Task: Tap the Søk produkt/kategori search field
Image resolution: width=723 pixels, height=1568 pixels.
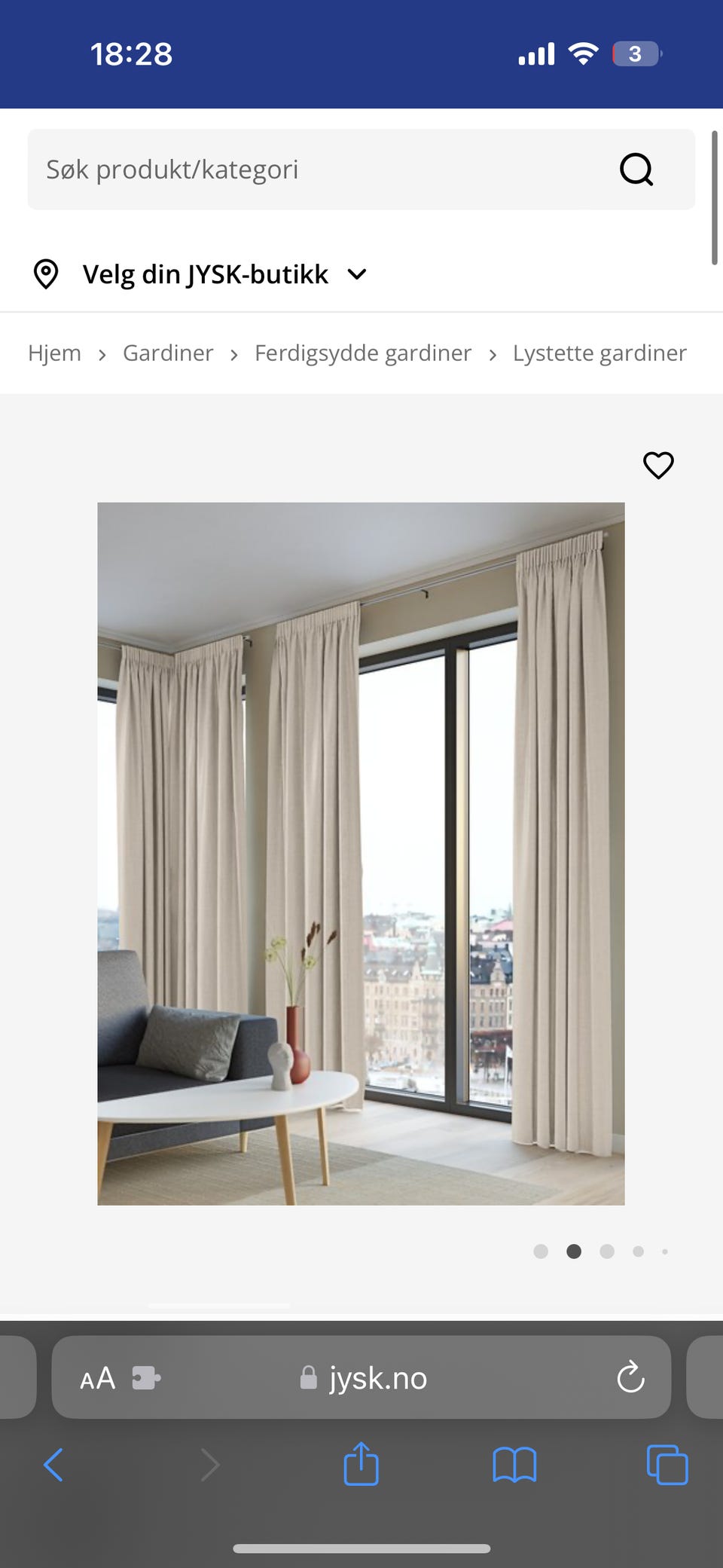Action: click(x=301, y=169)
